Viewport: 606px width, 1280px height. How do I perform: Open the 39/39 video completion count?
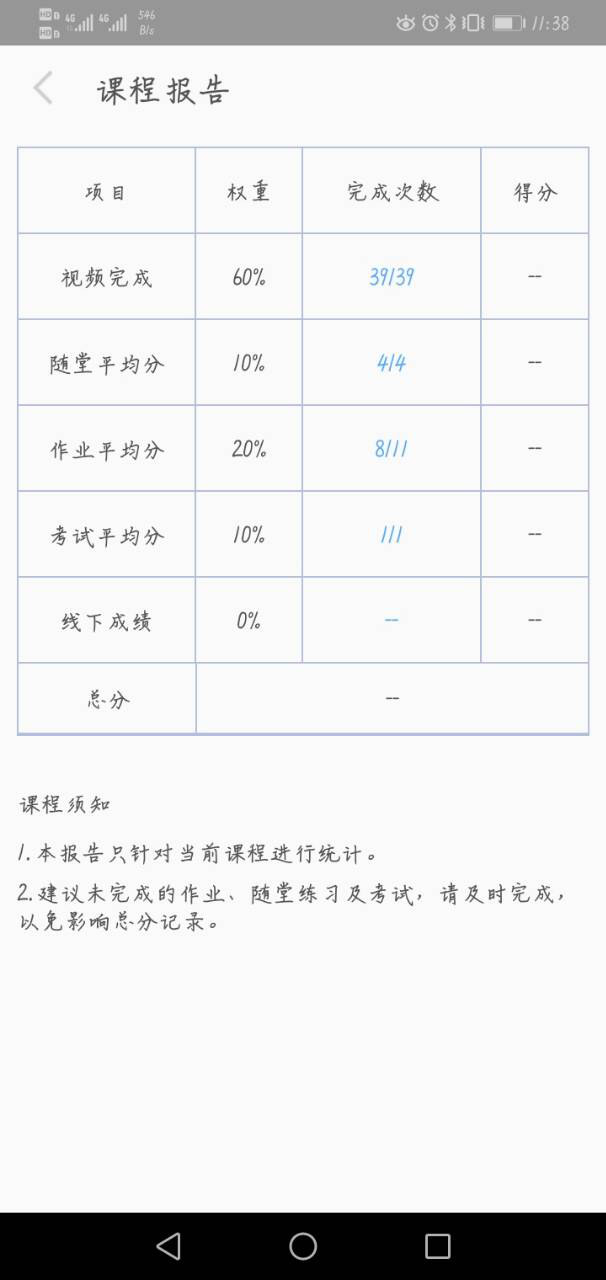[391, 277]
